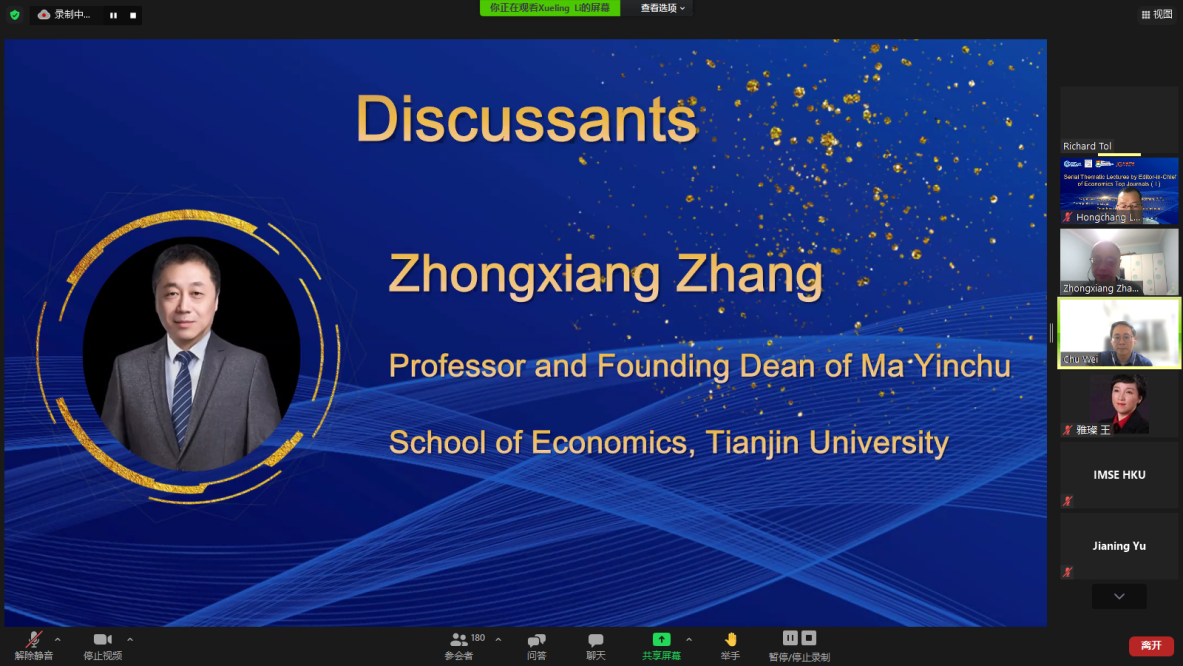Stop the recording in the top bar
This screenshot has width=1183, height=666.
(x=133, y=15)
